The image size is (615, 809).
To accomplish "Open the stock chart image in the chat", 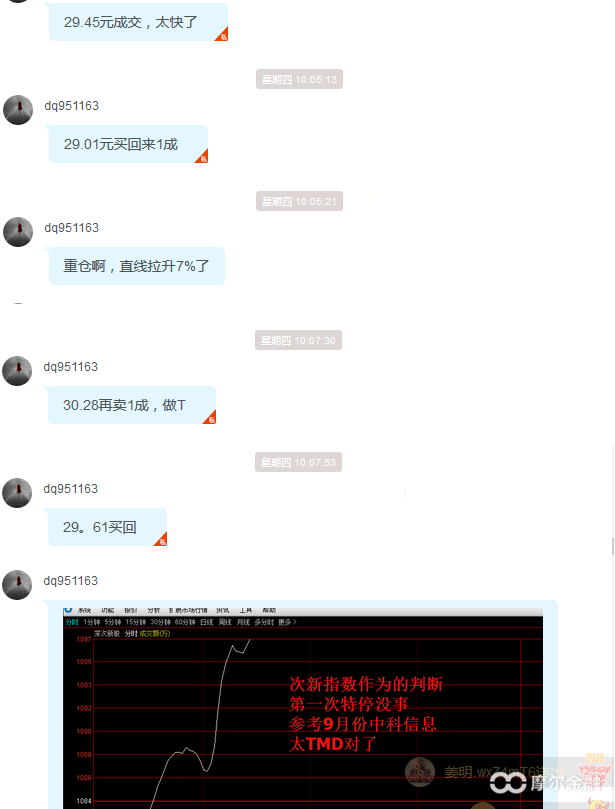I will pos(303,707).
